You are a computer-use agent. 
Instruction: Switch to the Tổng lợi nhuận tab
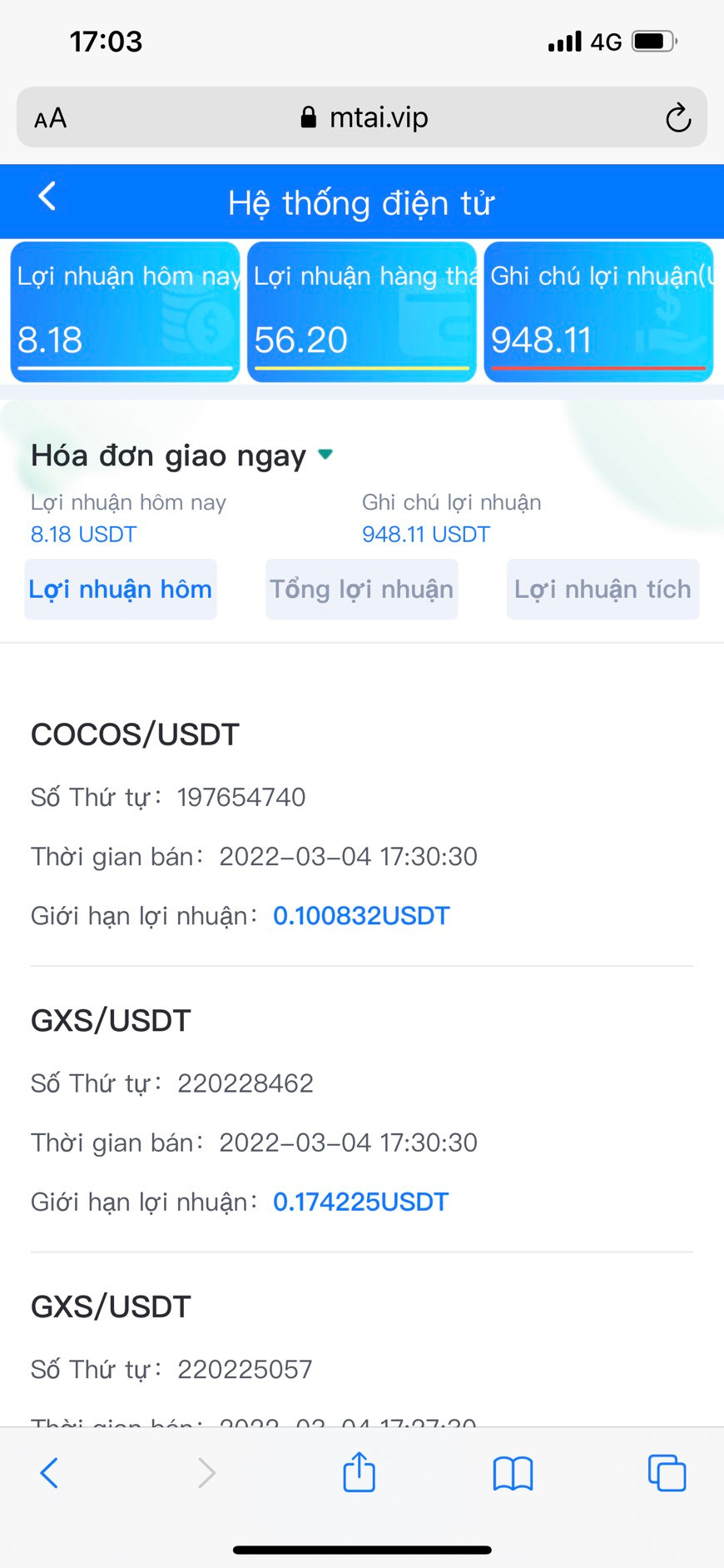tap(361, 590)
